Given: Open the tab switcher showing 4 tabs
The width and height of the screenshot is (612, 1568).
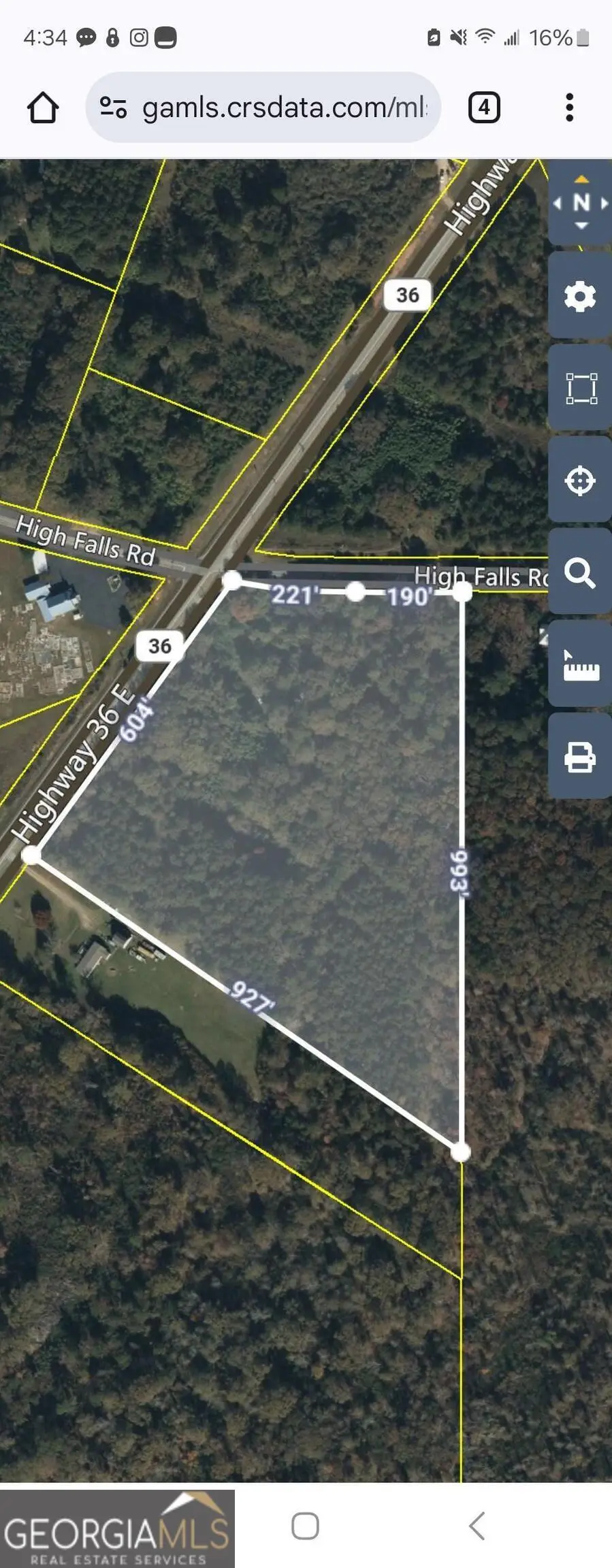Looking at the screenshot, I should coord(484,108).
